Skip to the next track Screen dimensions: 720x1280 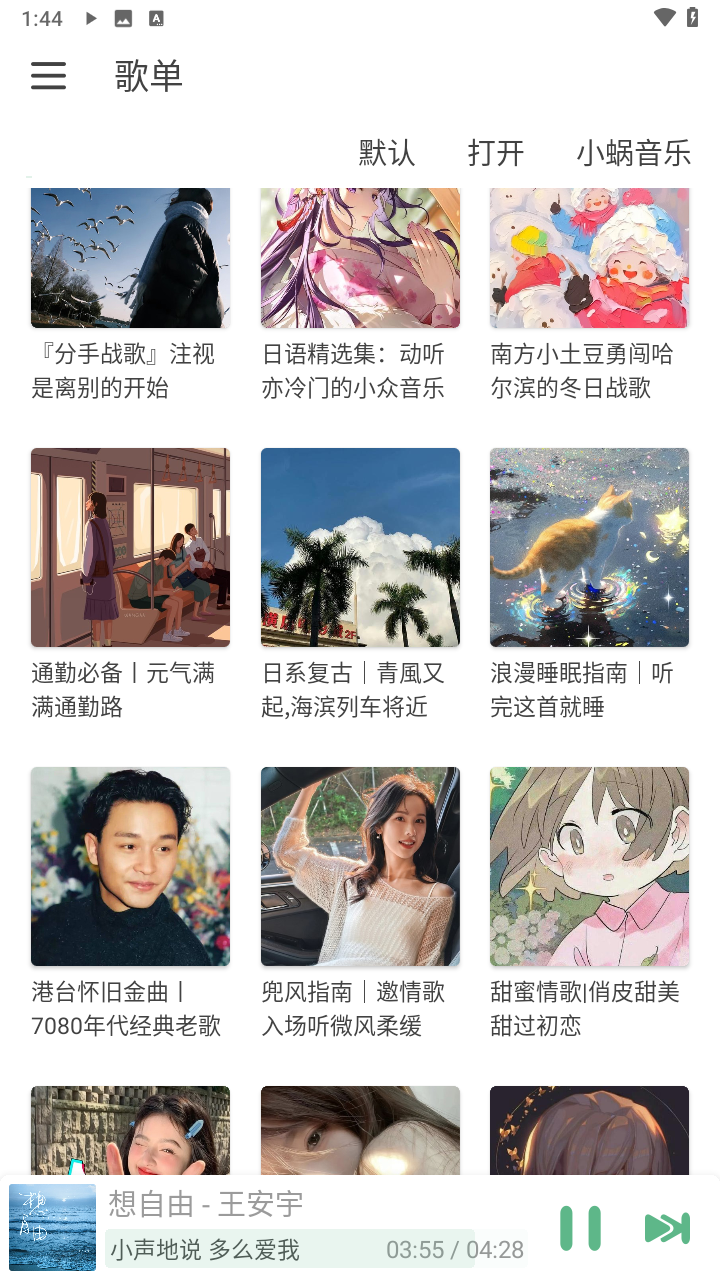coord(667,1228)
